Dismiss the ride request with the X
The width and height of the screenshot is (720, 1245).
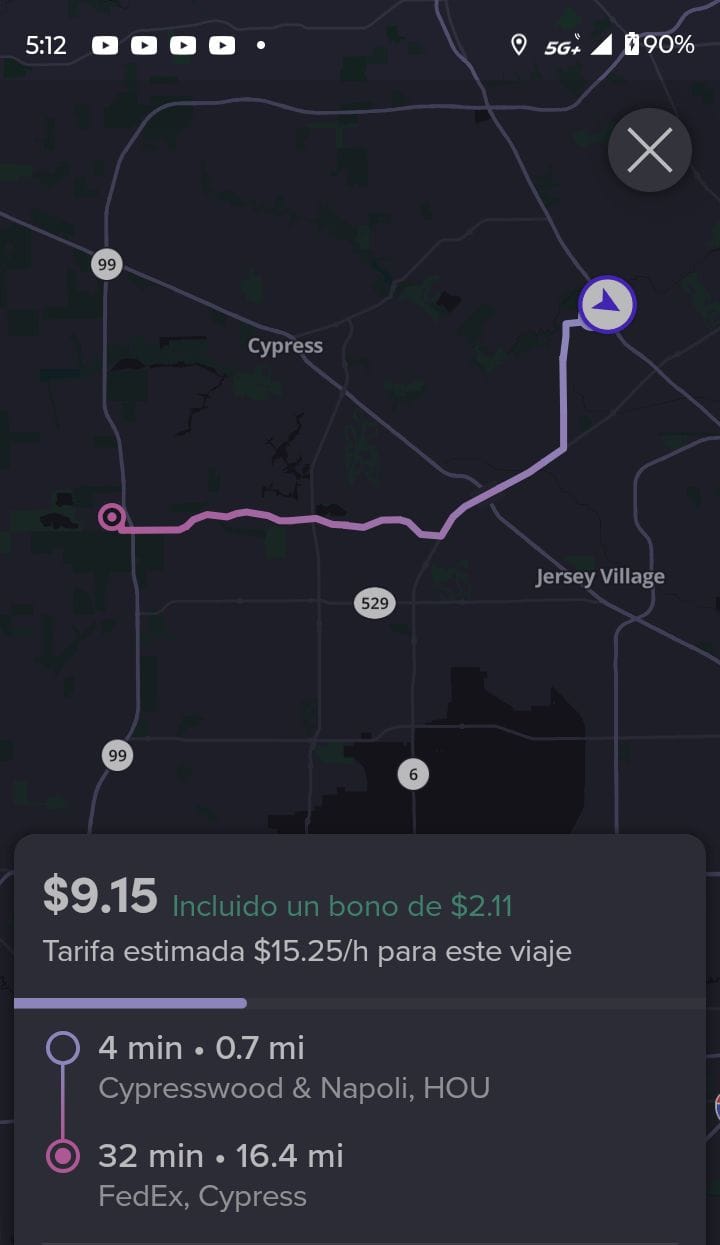click(x=650, y=151)
